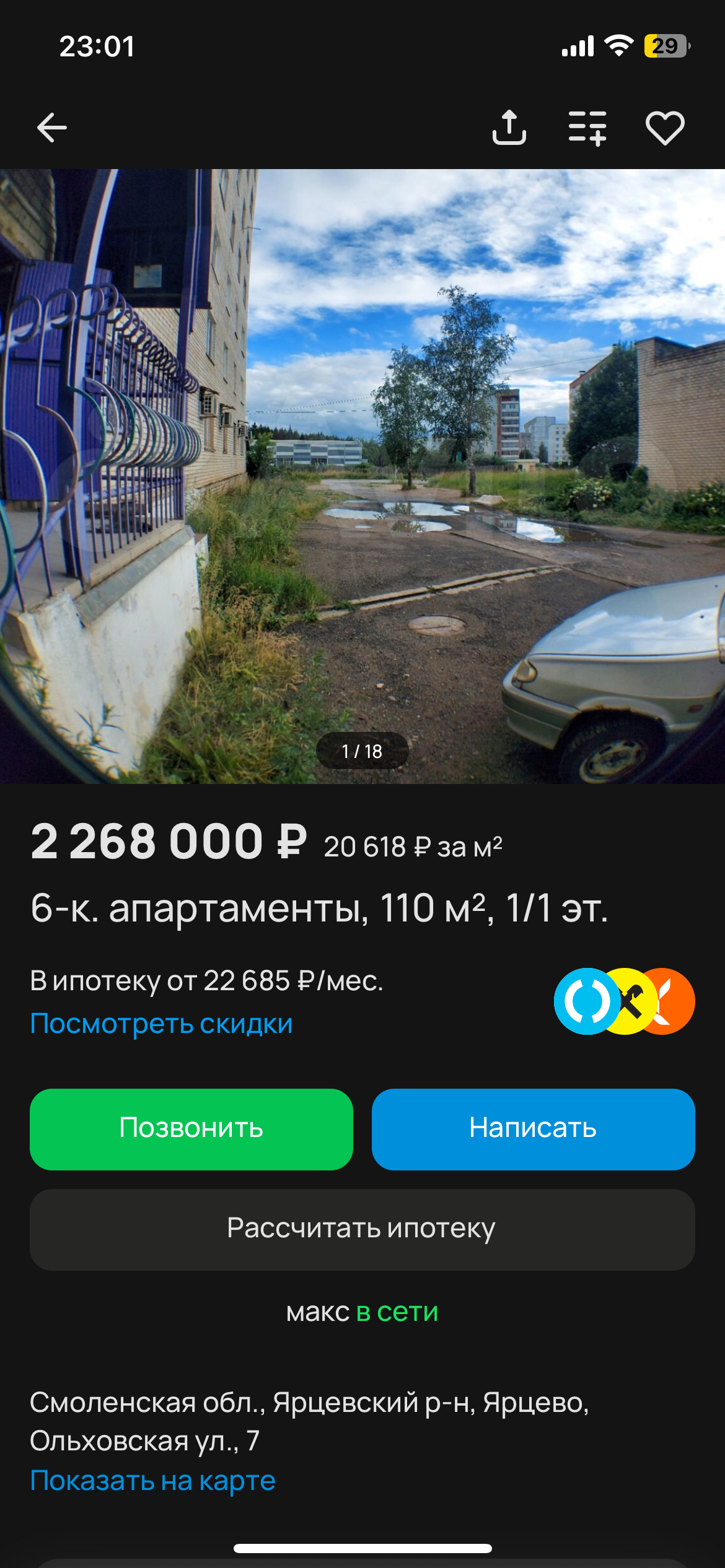View the mortgage bank offers icons
Screen dimensions: 725x1568
[624, 1001]
